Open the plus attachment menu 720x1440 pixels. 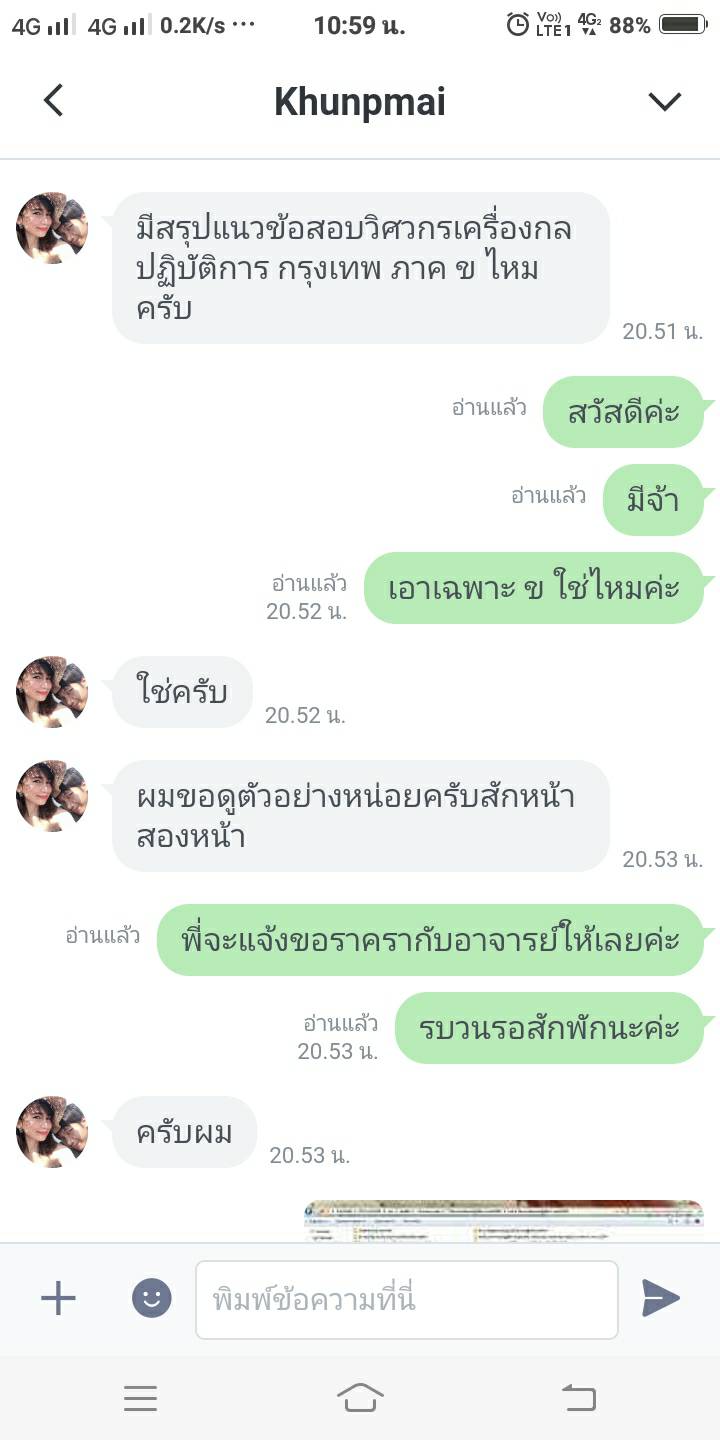pos(58,1299)
